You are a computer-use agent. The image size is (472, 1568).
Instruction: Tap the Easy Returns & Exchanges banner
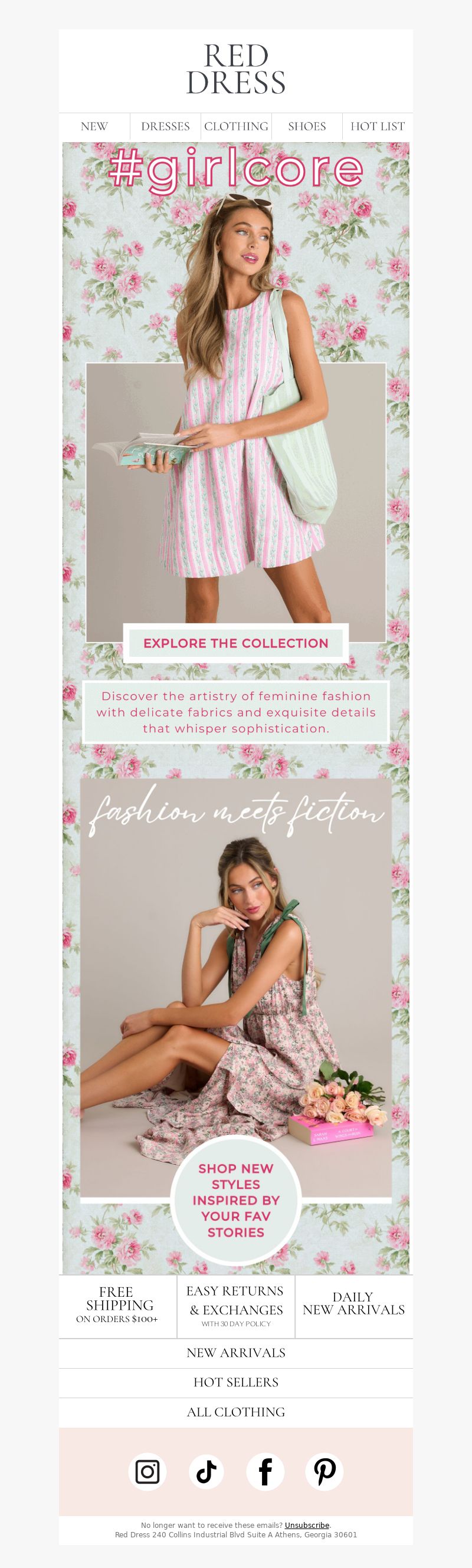(235, 1306)
